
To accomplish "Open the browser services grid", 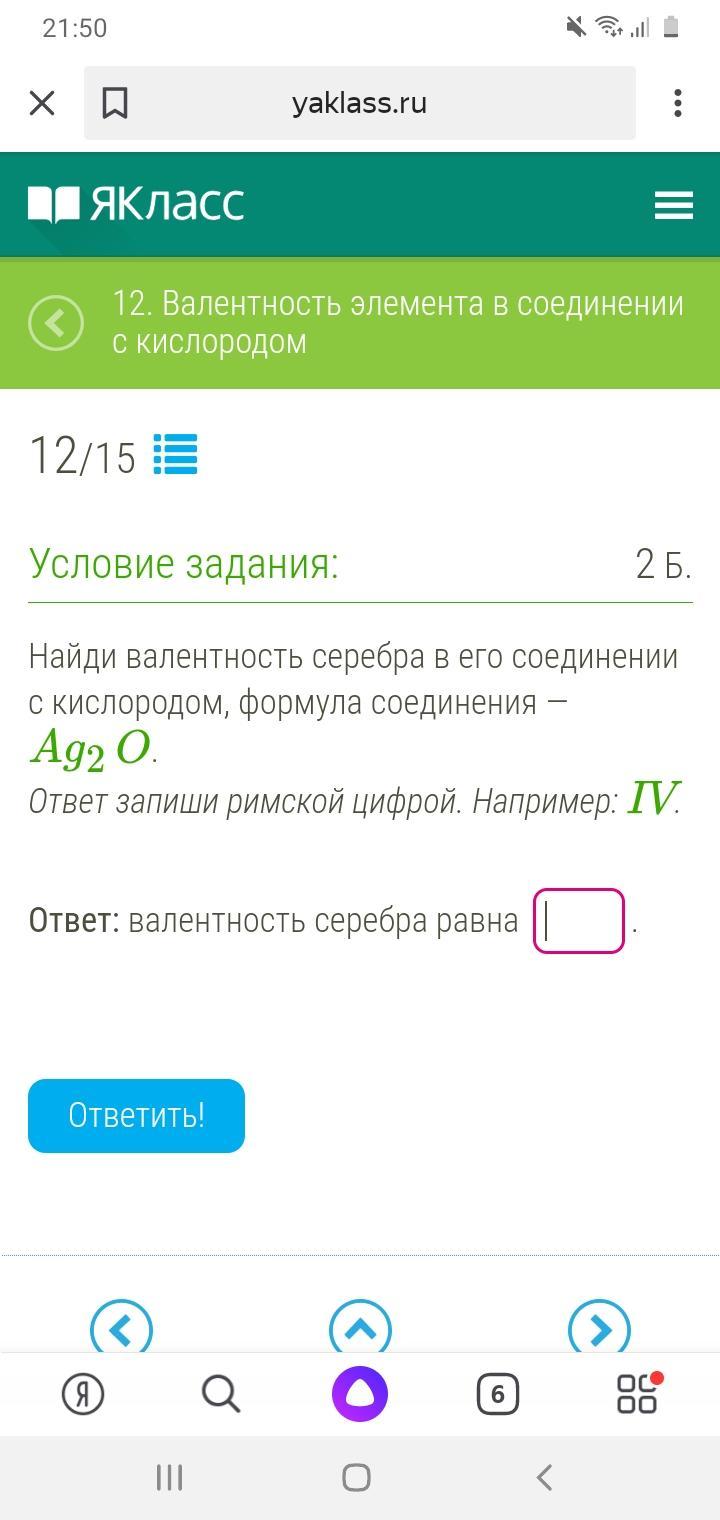I will pyautogui.click(x=637, y=1393).
